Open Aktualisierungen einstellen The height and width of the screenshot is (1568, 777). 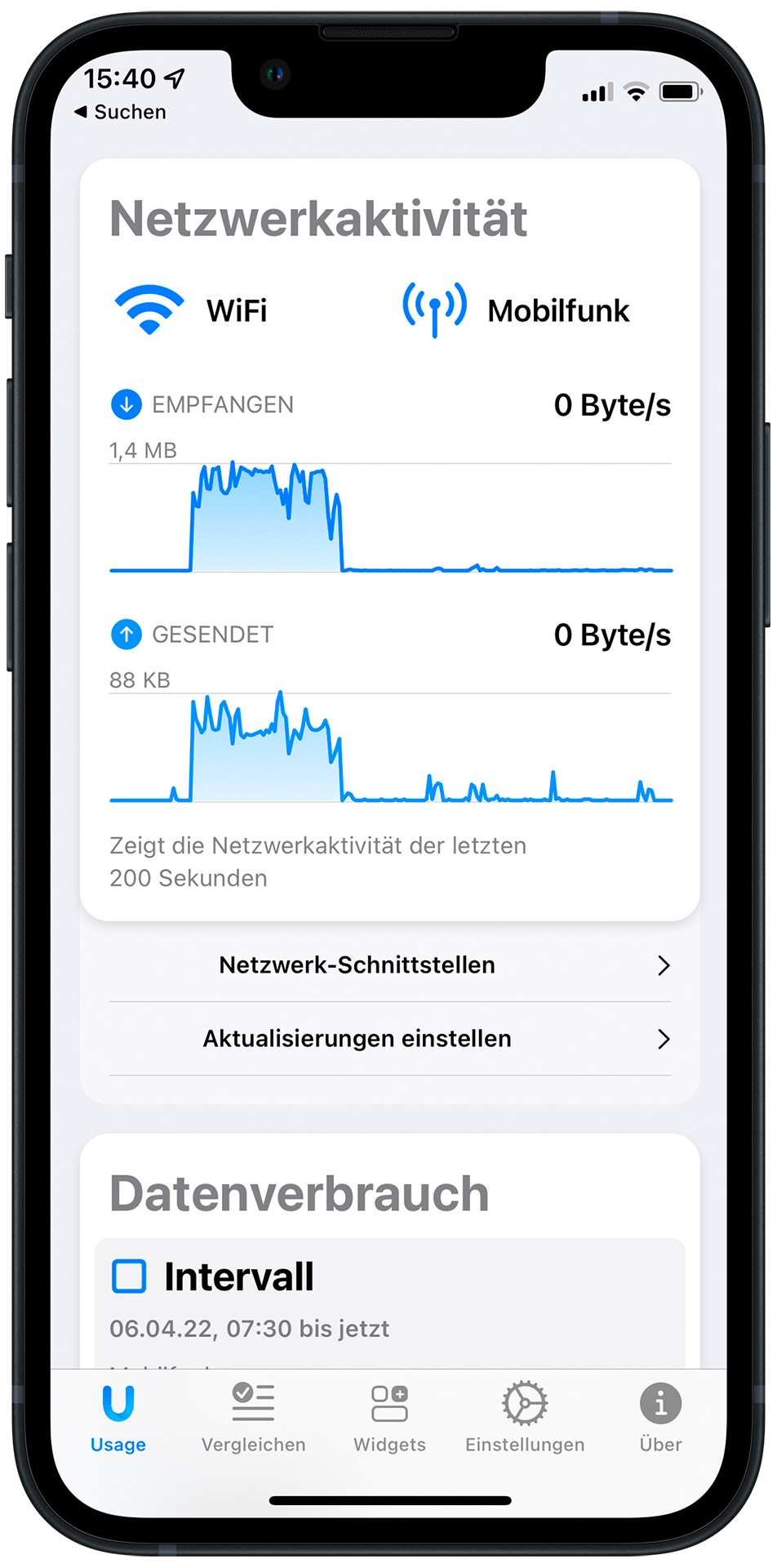tap(389, 1039)
